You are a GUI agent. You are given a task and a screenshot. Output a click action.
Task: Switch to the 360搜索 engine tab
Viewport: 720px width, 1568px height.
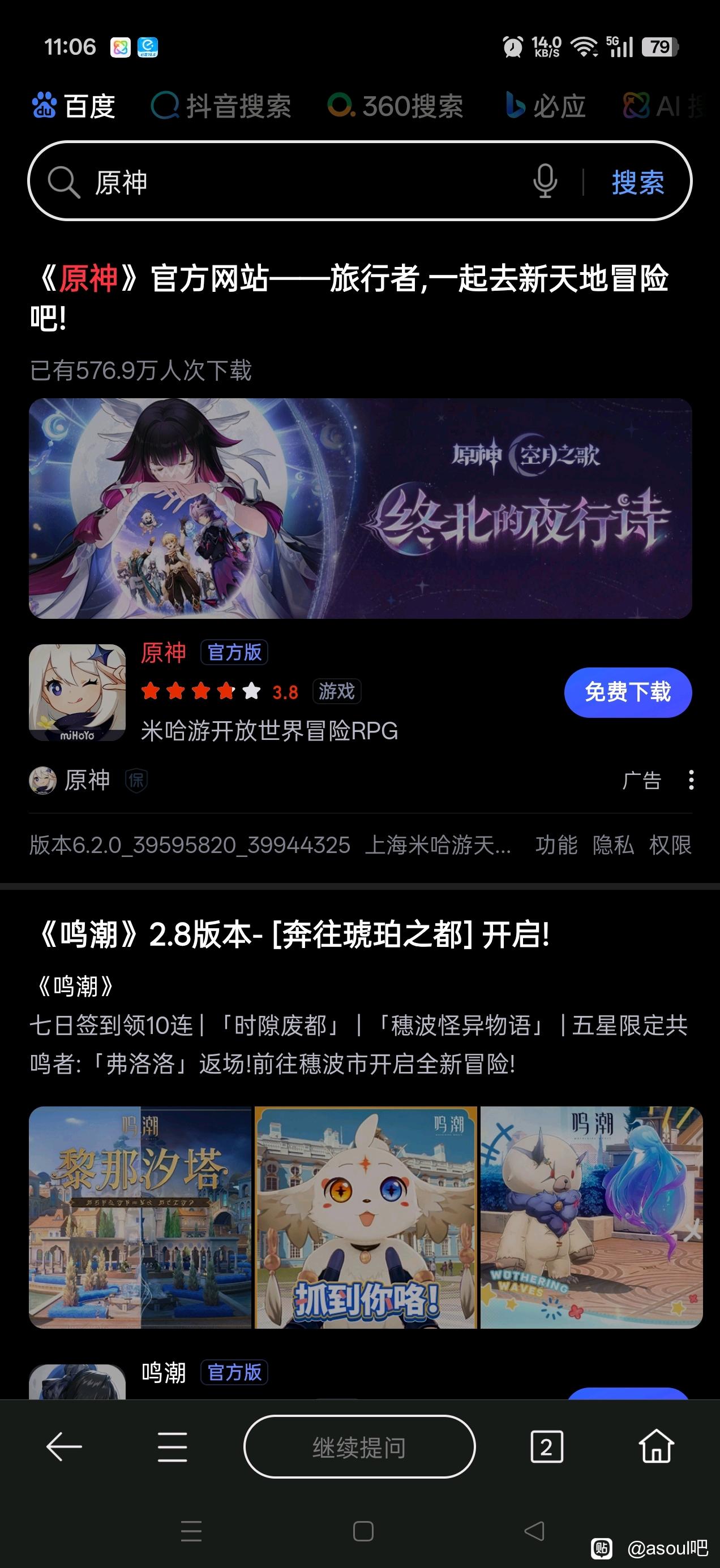point(395,106)
